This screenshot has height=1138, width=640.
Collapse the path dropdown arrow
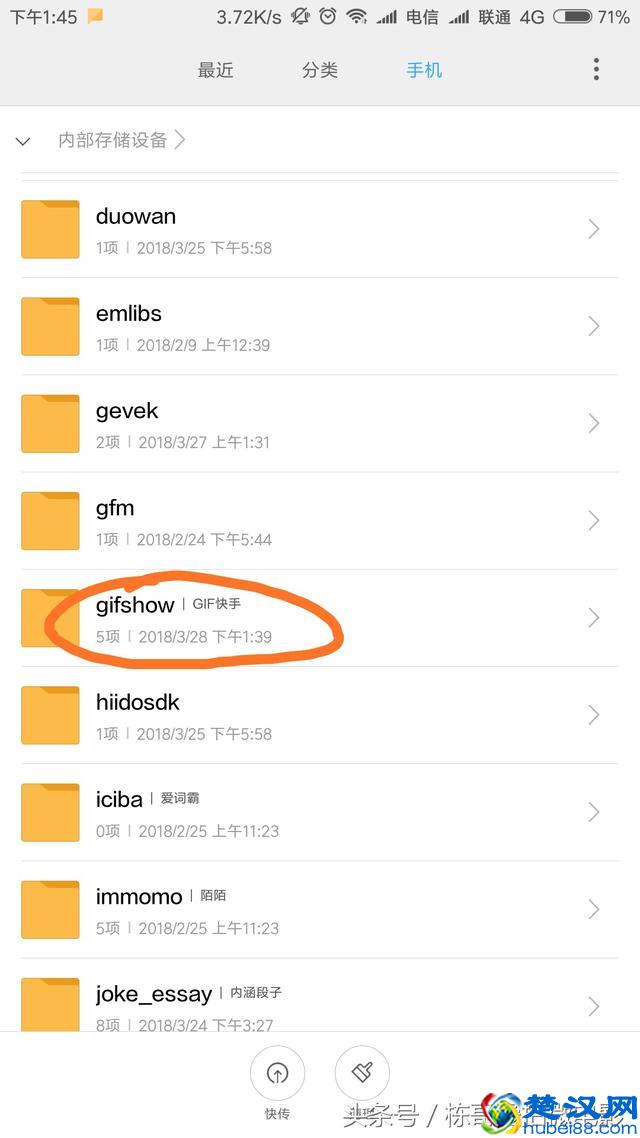[x=23, y=141]
